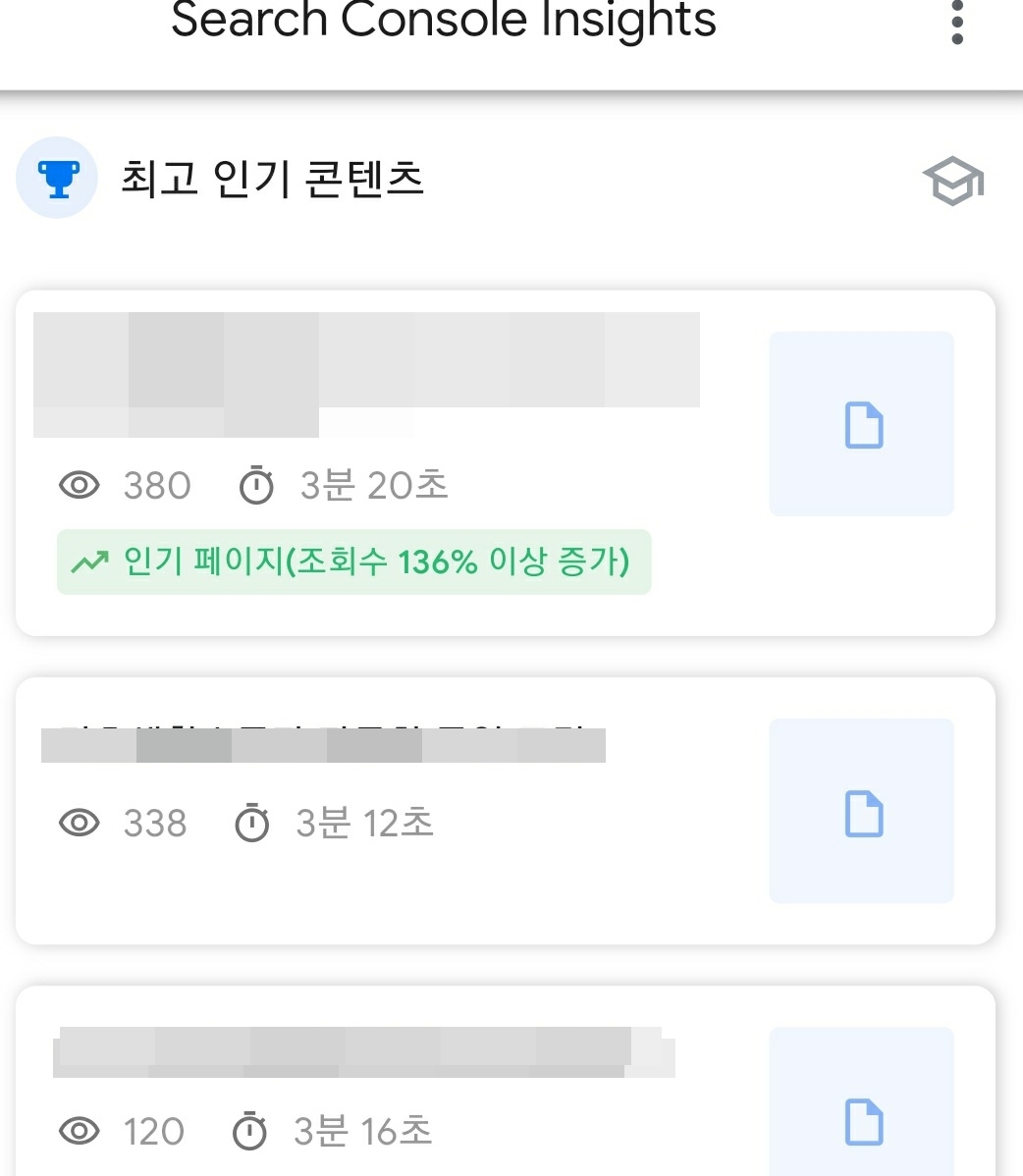Click the eye icon showing 380 views
This screenshot has height=1176, width=1023.
point(79,485)
